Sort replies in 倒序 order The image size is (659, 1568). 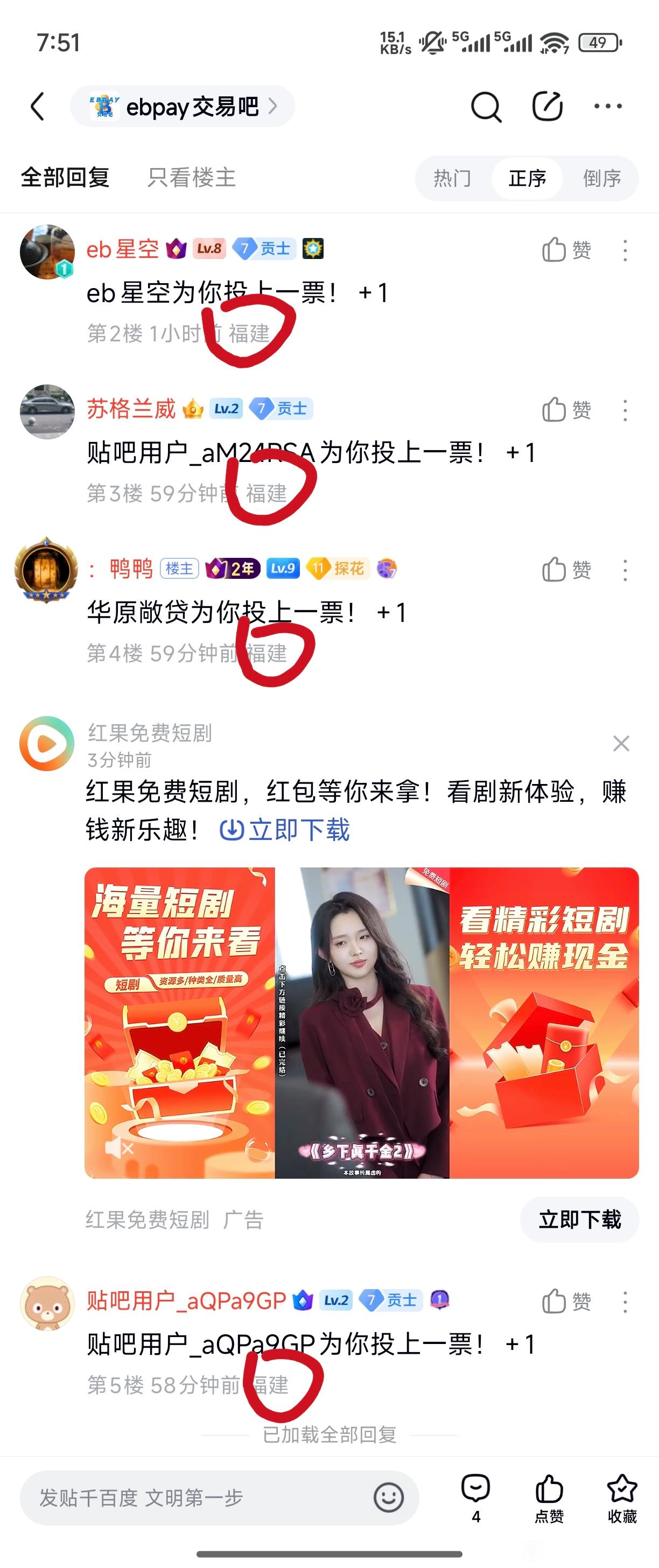[602, 178]
